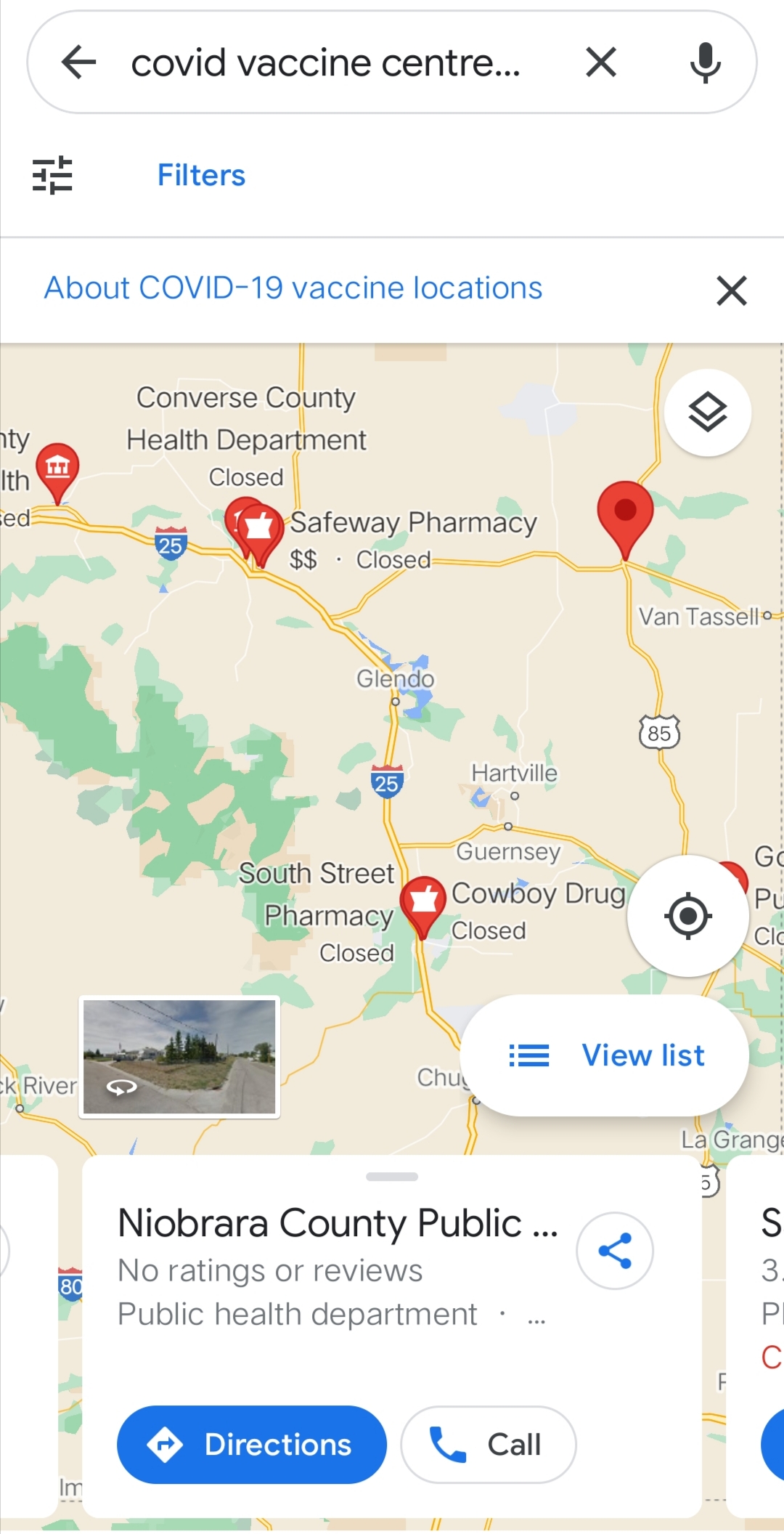Center map on my current location
This screenshot has width=784, height=1534.
pyautogui.click(x=687, y=916)
